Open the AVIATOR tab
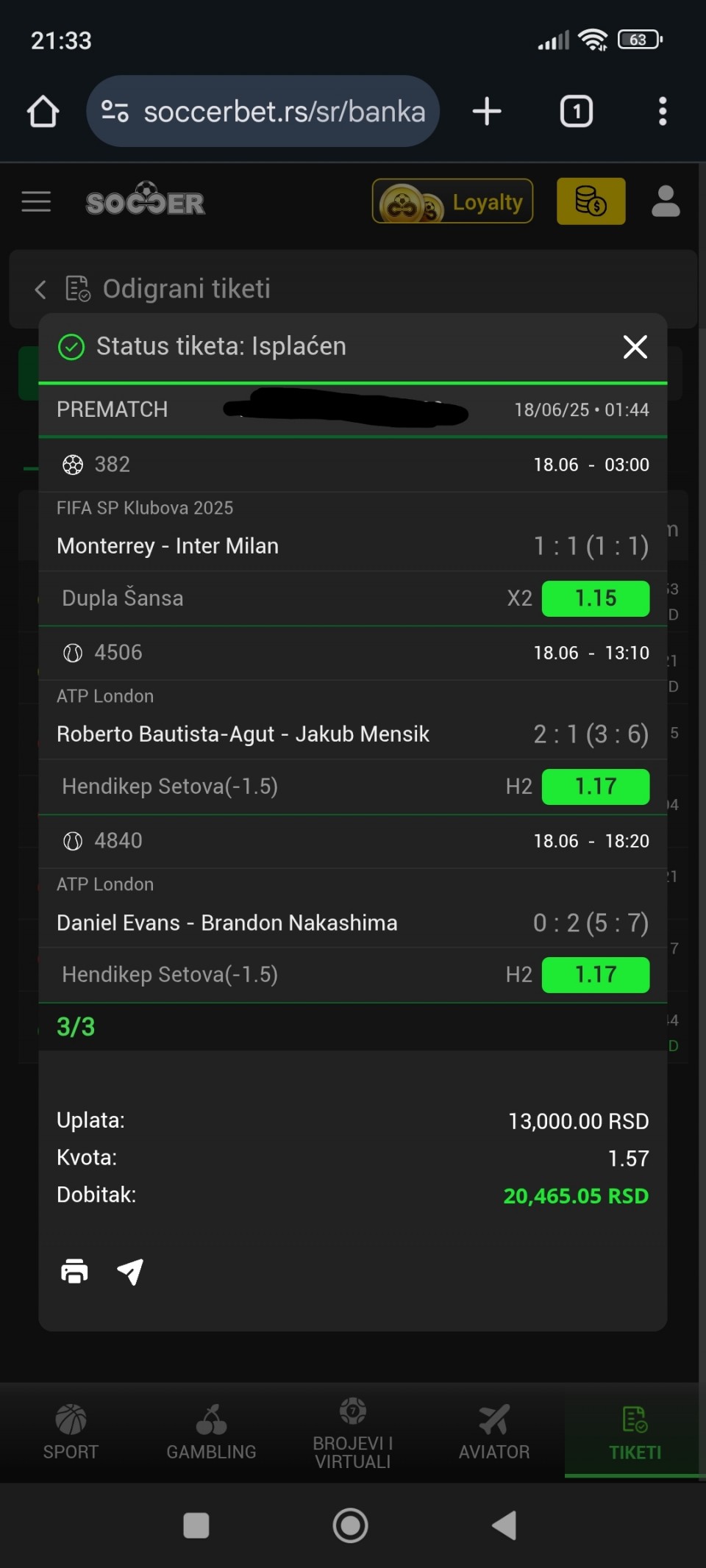The image size is (706, 1568). [494, 1432]
